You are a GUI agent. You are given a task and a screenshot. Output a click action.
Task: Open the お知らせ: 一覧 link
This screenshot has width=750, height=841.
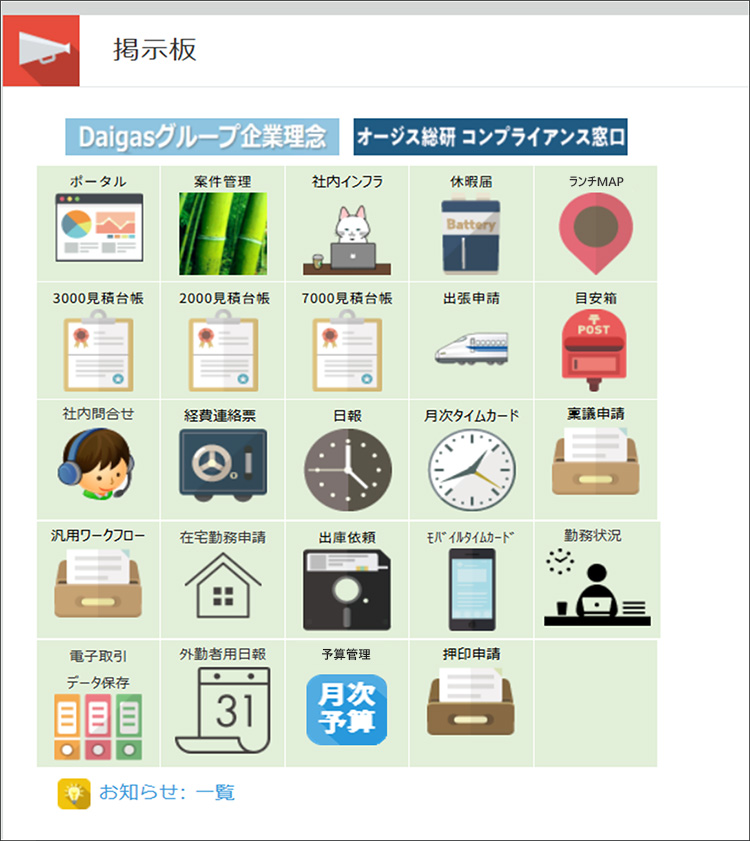click(166, 793)
